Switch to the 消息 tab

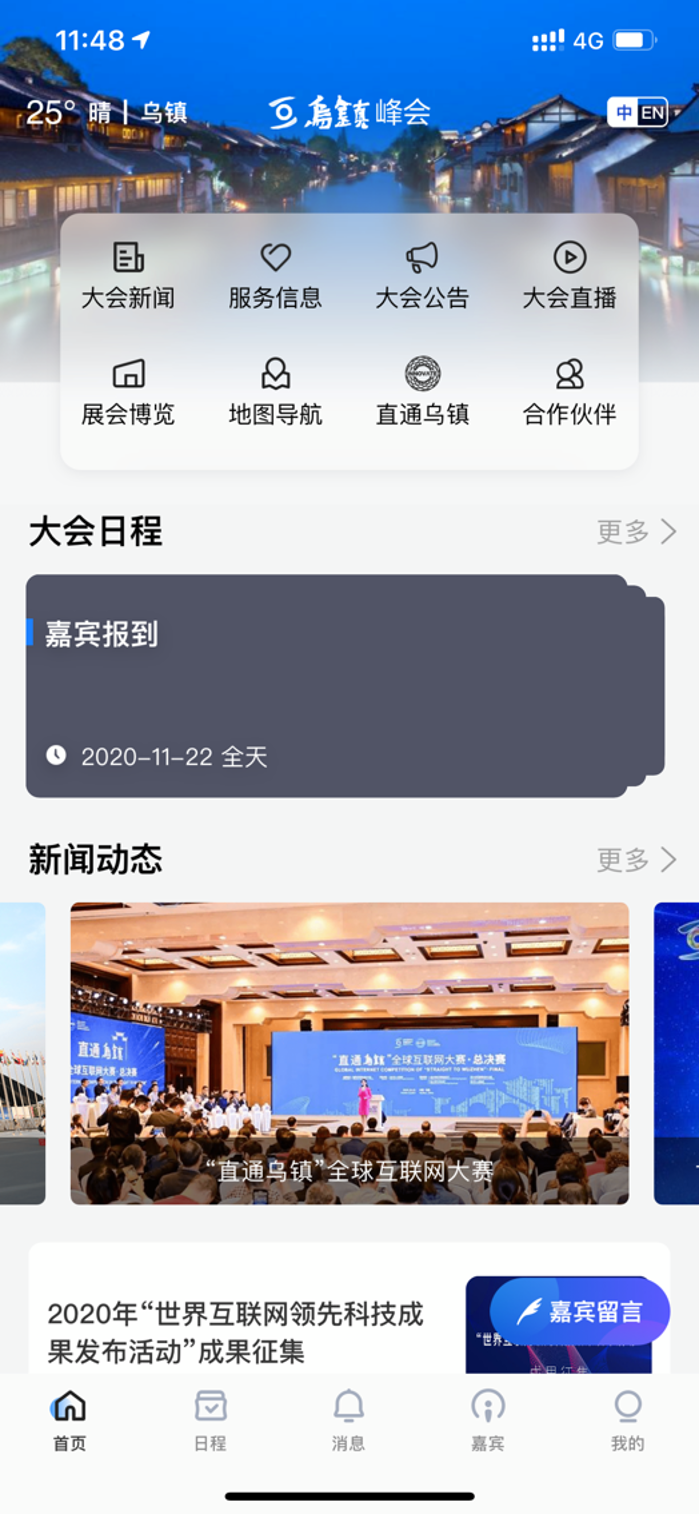click(348, 1420)
